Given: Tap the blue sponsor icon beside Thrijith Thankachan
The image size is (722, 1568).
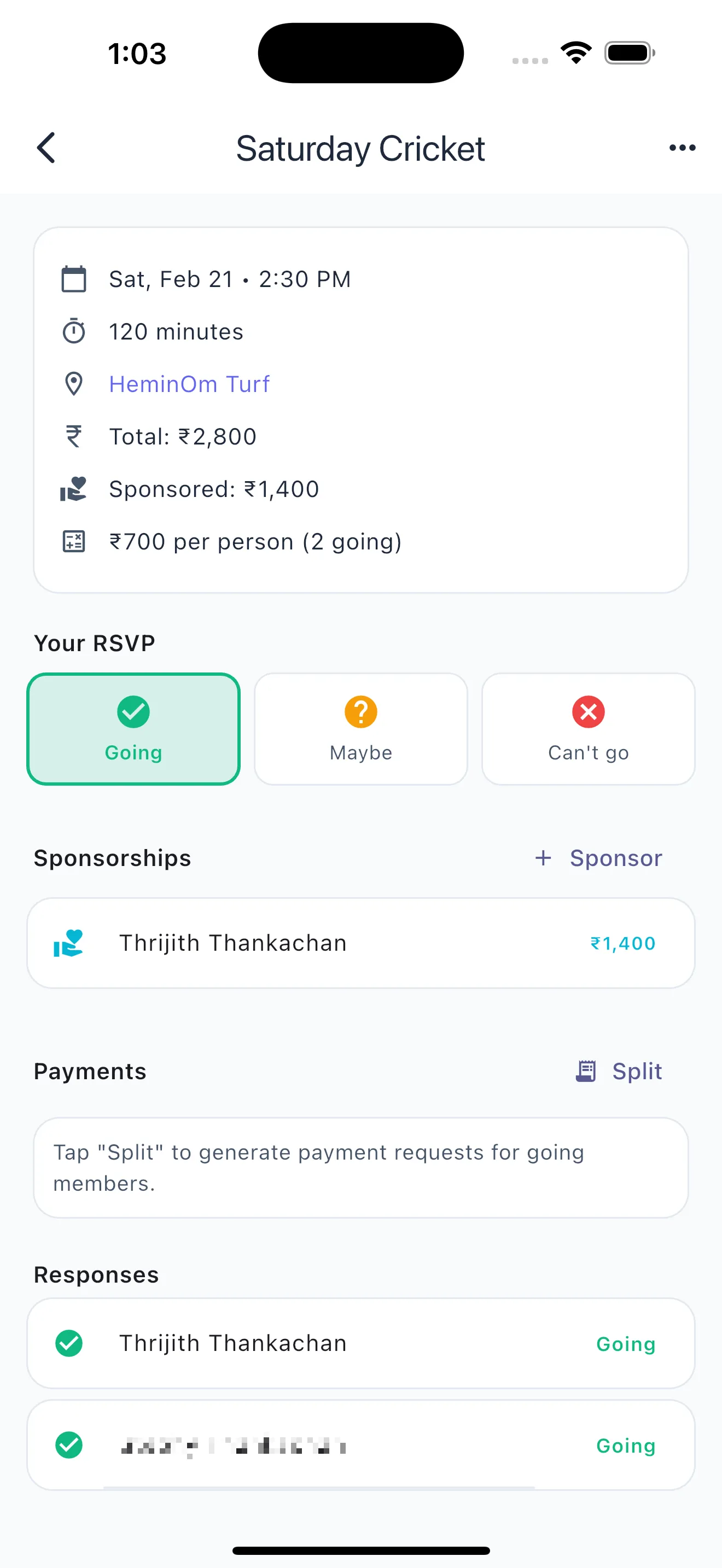Looking at the screenshot, I should pos(69,943).
